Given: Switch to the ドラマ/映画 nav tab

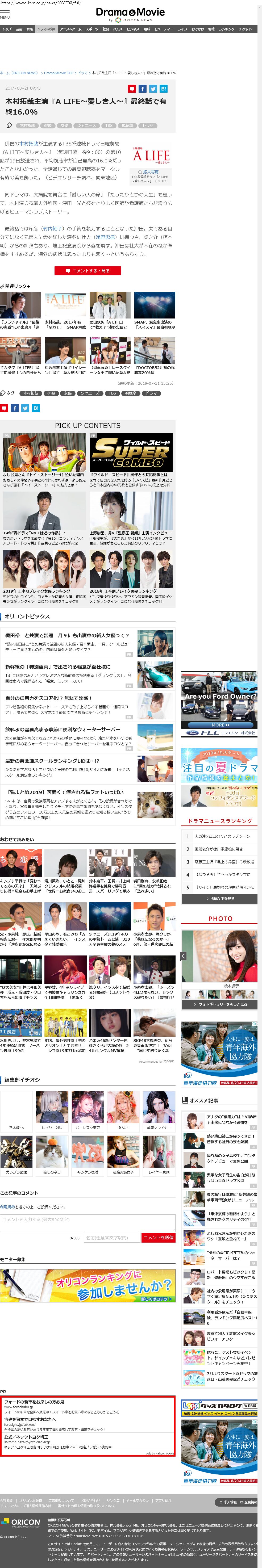Looking at the screenshot, I should [46, 29].
